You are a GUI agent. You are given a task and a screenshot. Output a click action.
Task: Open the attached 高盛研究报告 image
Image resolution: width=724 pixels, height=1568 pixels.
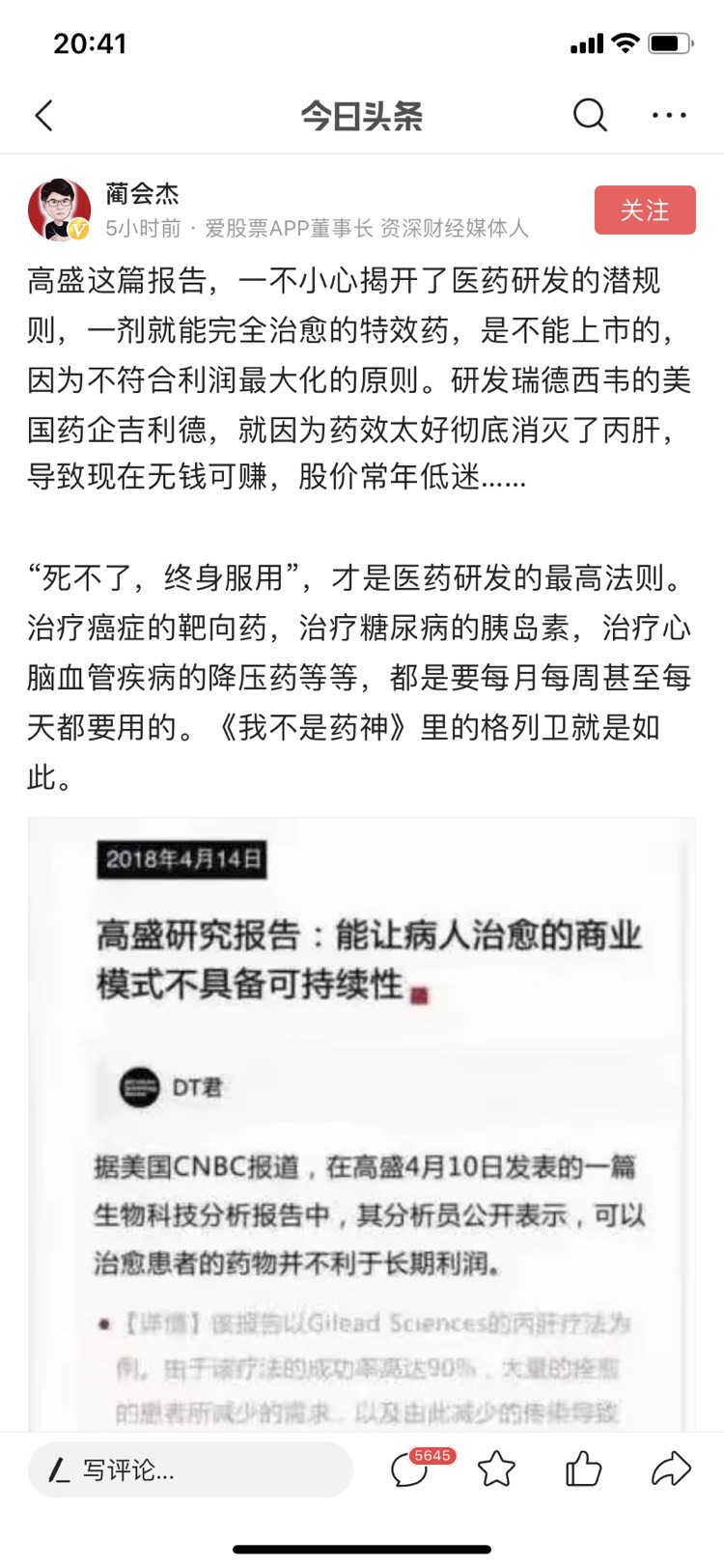pyautogui.click(x=362, y=1120)
